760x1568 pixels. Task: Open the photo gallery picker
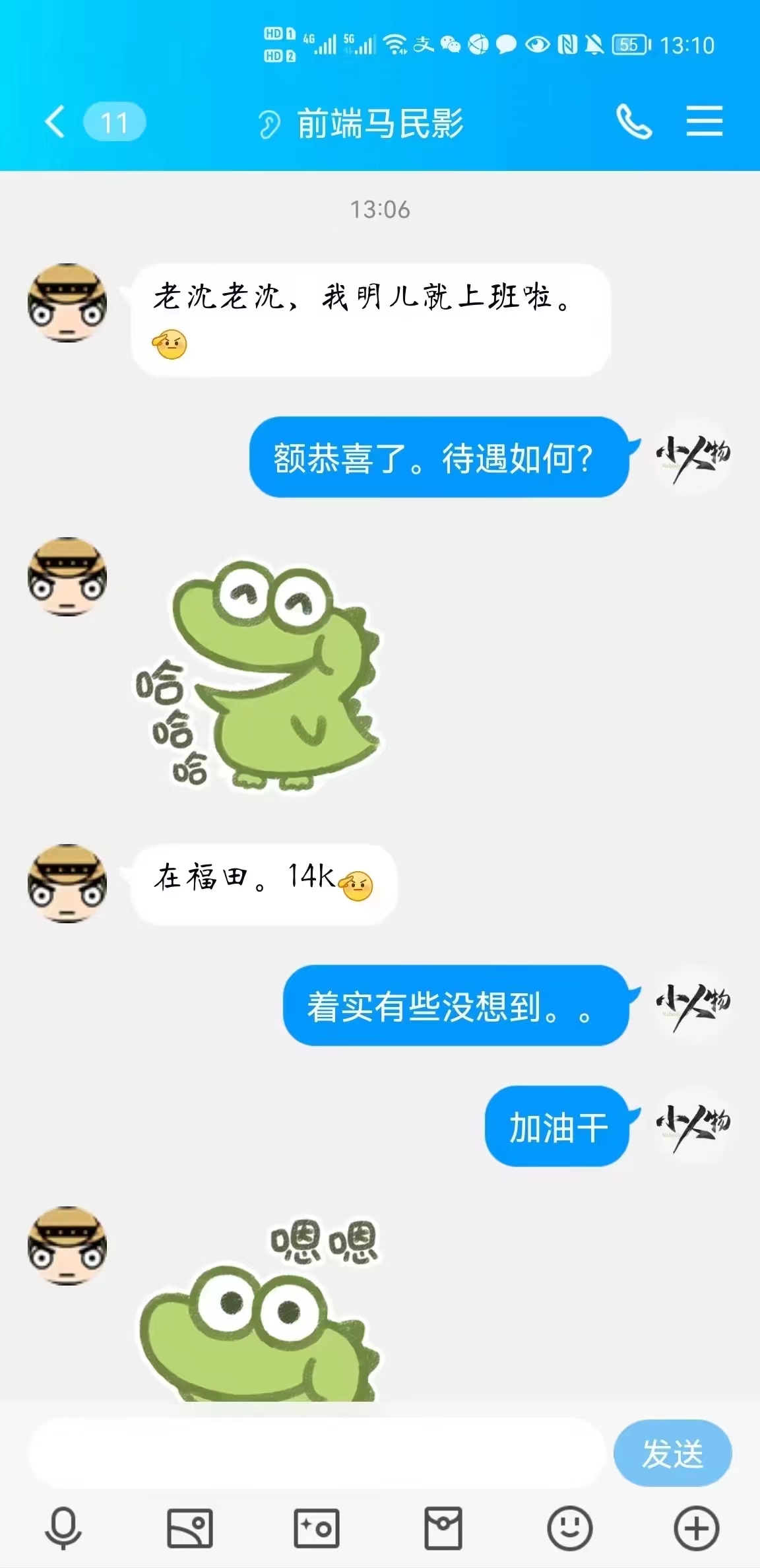click(190, 1528)
